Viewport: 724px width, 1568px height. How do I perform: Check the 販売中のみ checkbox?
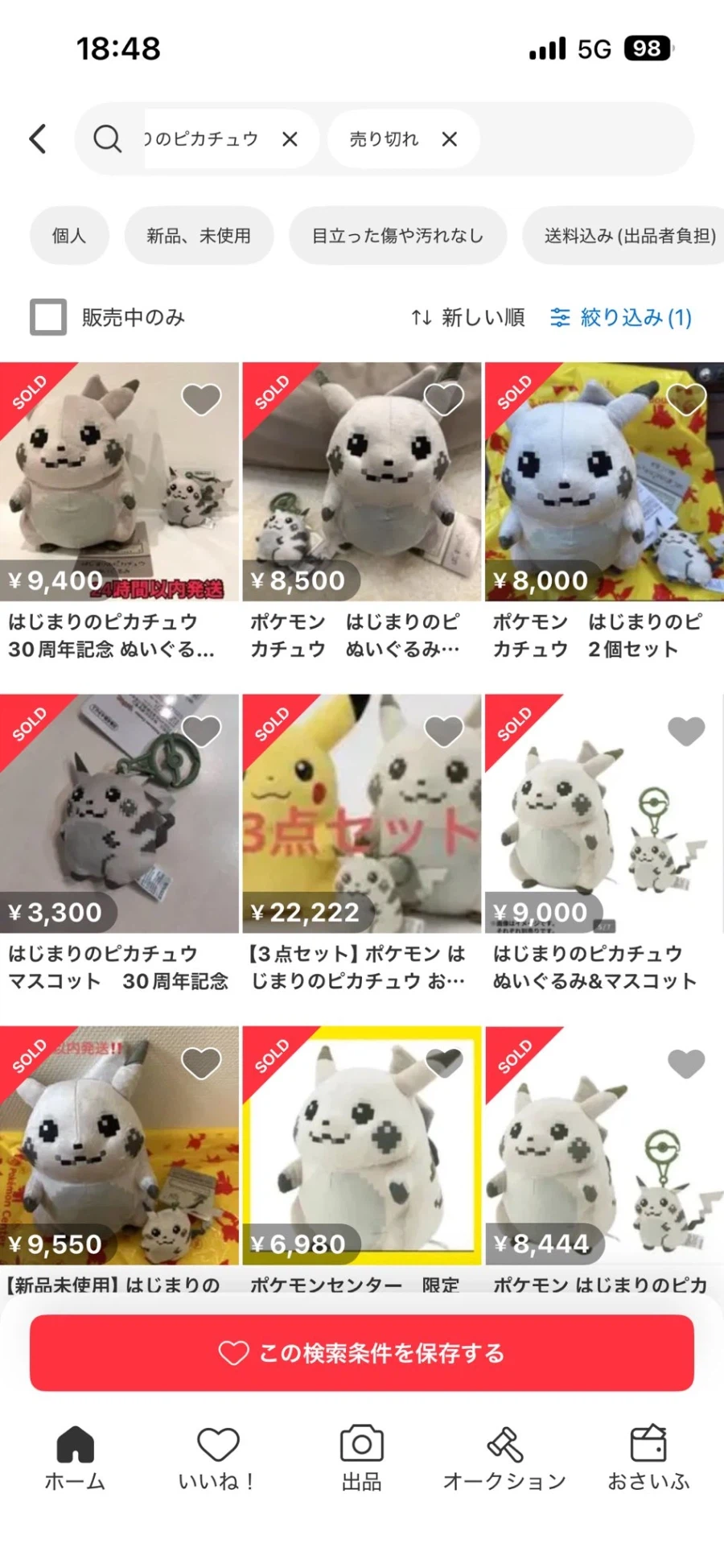(48, 317)
